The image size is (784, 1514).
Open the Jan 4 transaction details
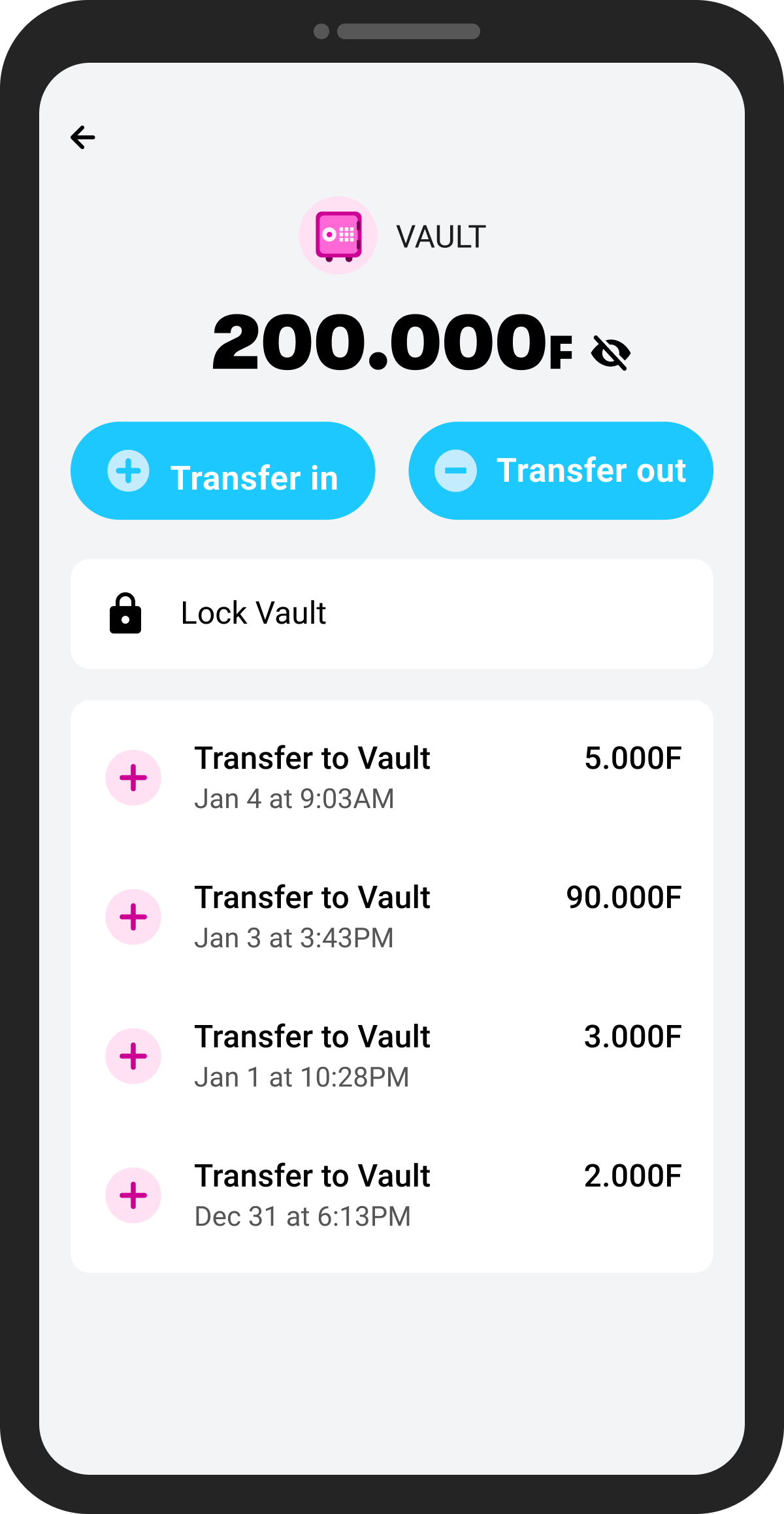coord(392,777)
